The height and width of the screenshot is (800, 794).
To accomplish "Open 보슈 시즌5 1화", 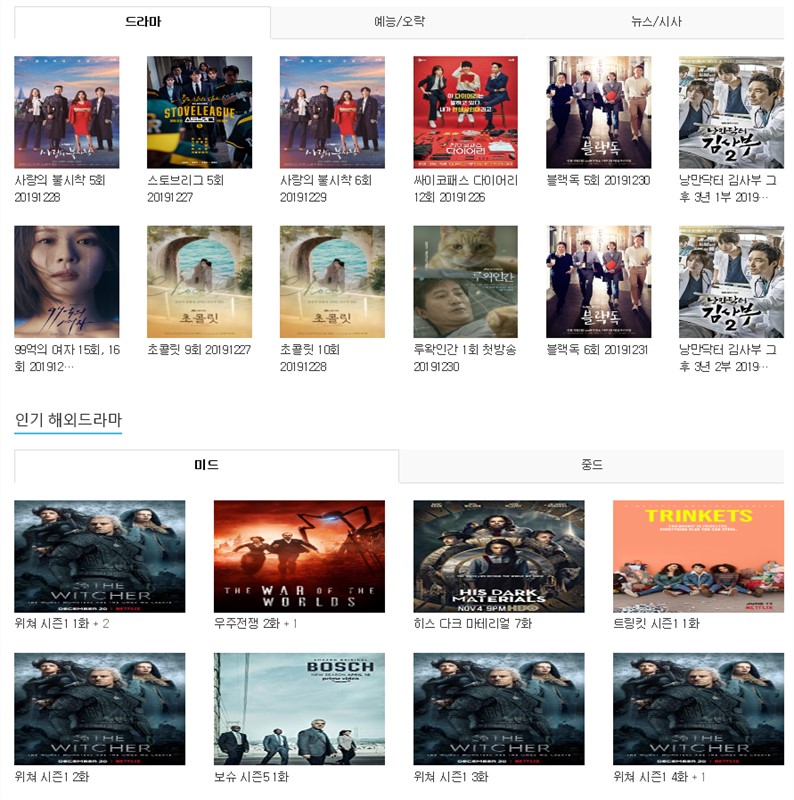I will [299, 709].
